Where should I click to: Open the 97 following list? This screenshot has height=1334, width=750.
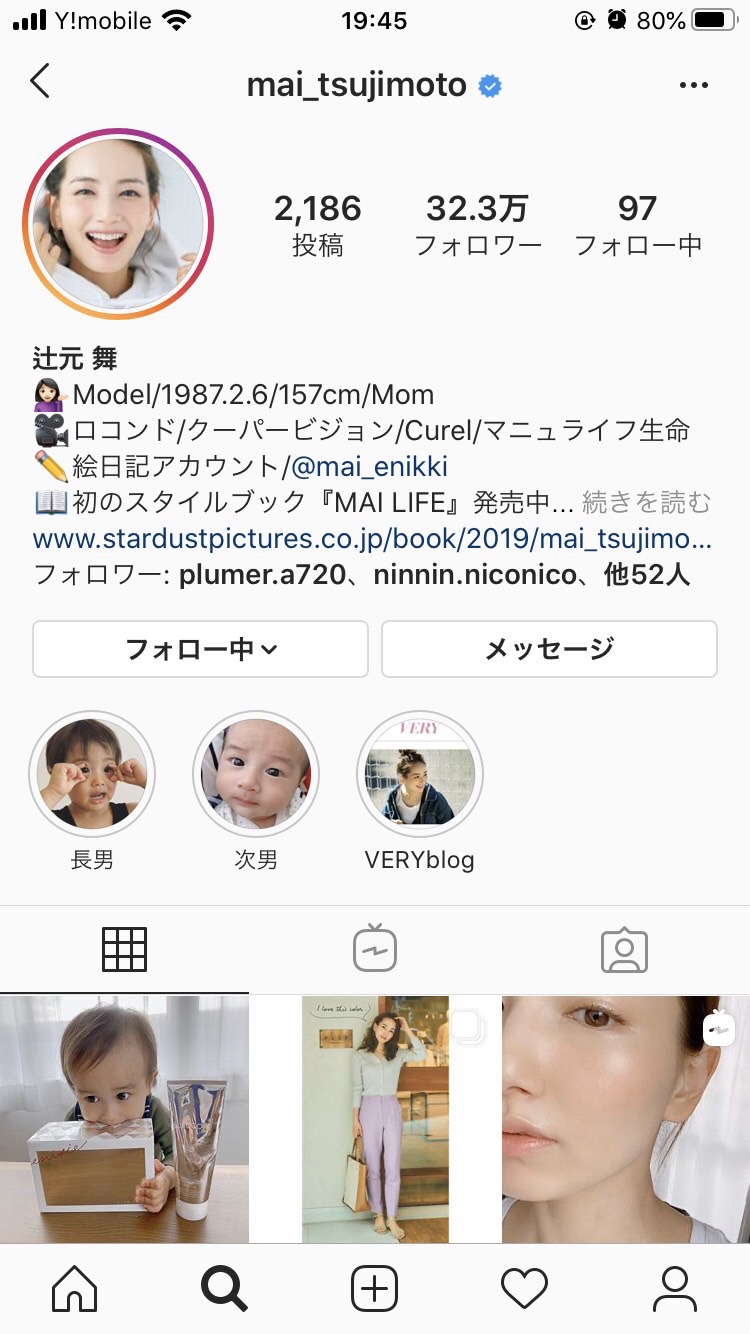pyautogui.click(x=637, y=224)
